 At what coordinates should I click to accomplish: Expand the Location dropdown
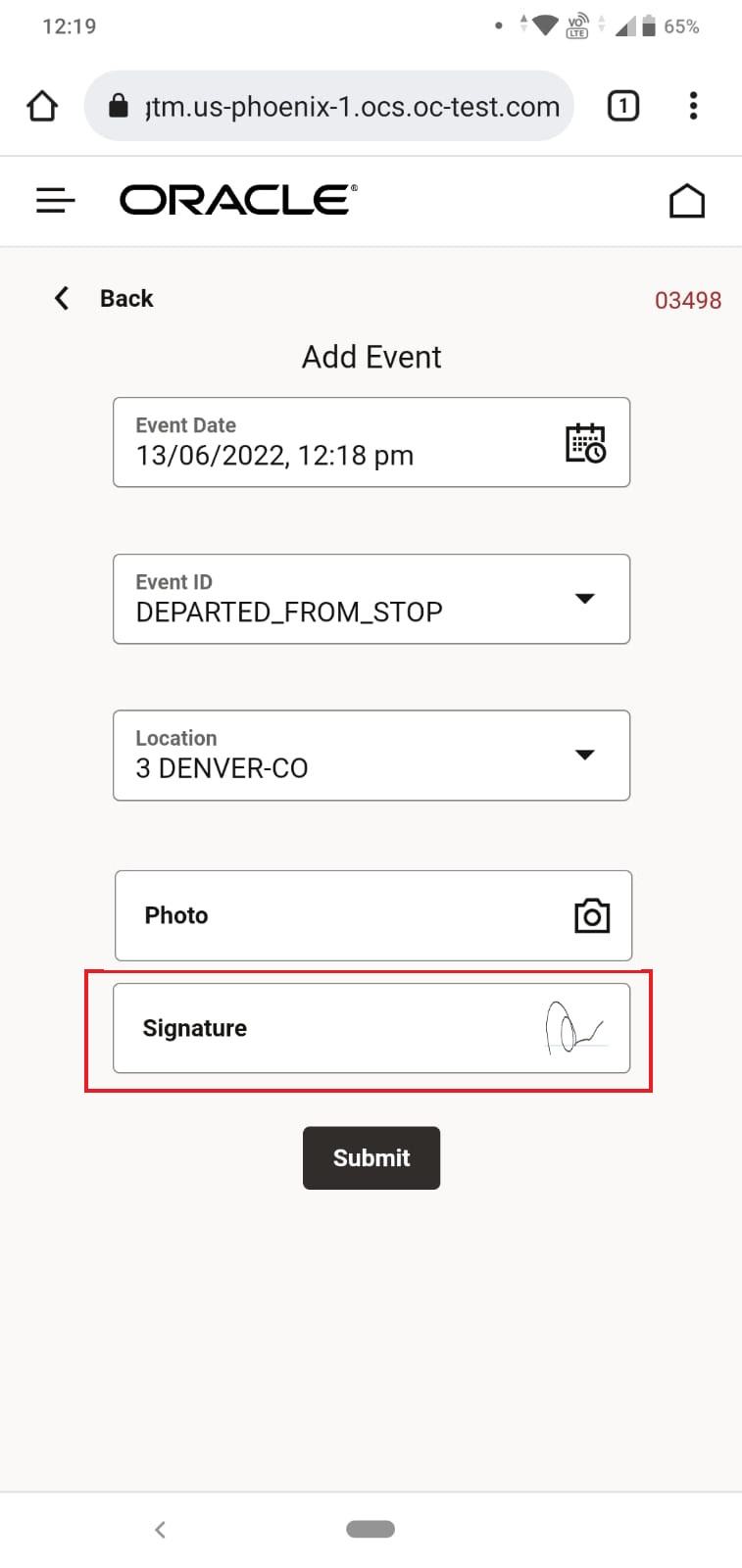[x=584, y=755]
